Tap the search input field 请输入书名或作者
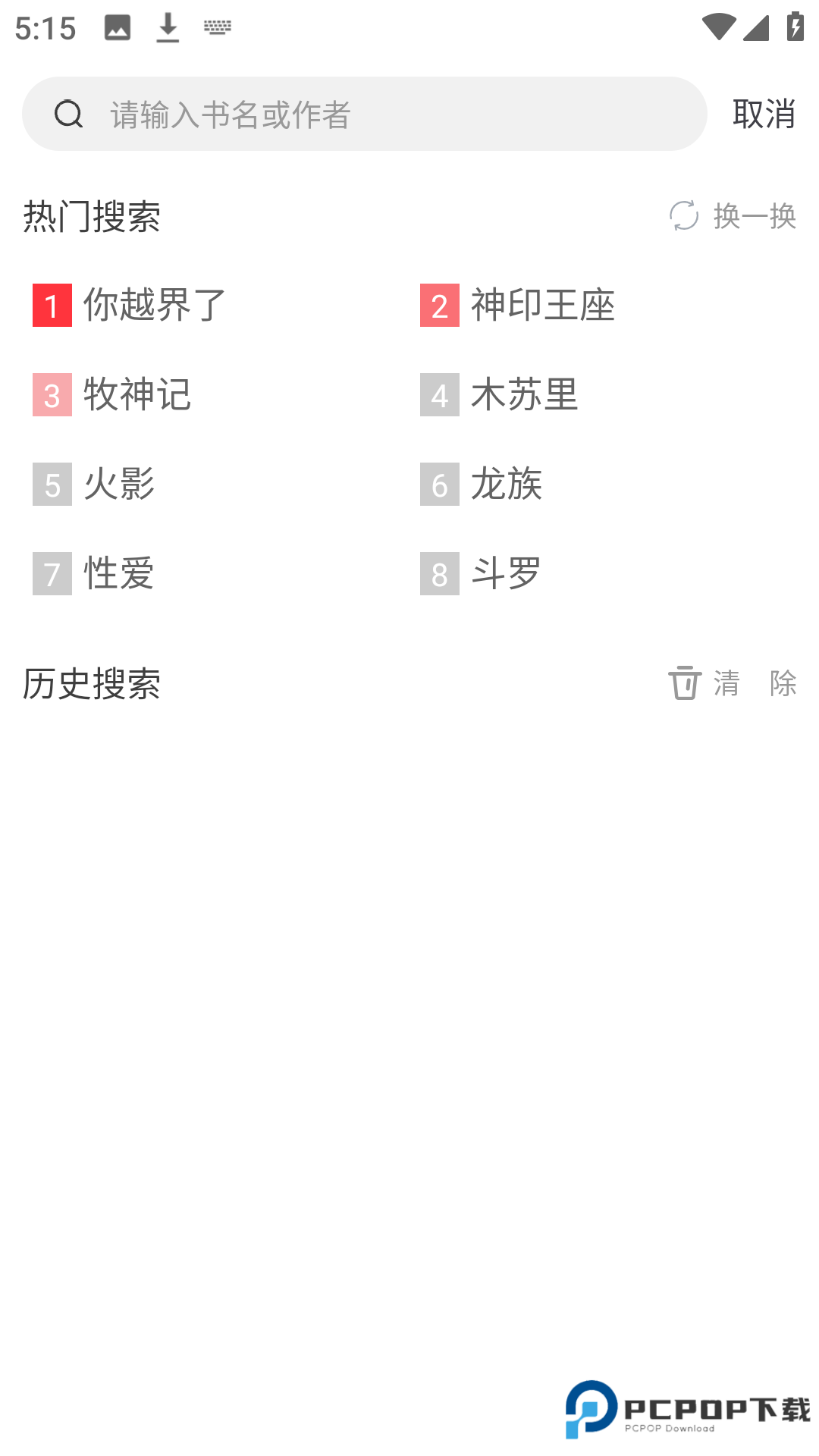Image resolution: width=819 pixels, height=1456 pixels. click(x=303, y=114)
